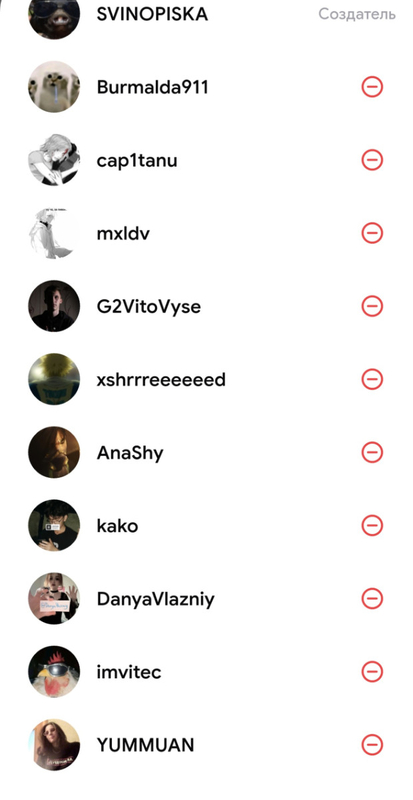
Task: Tap the minus icon beside AnaShy
Action: (x=372, y=453)
